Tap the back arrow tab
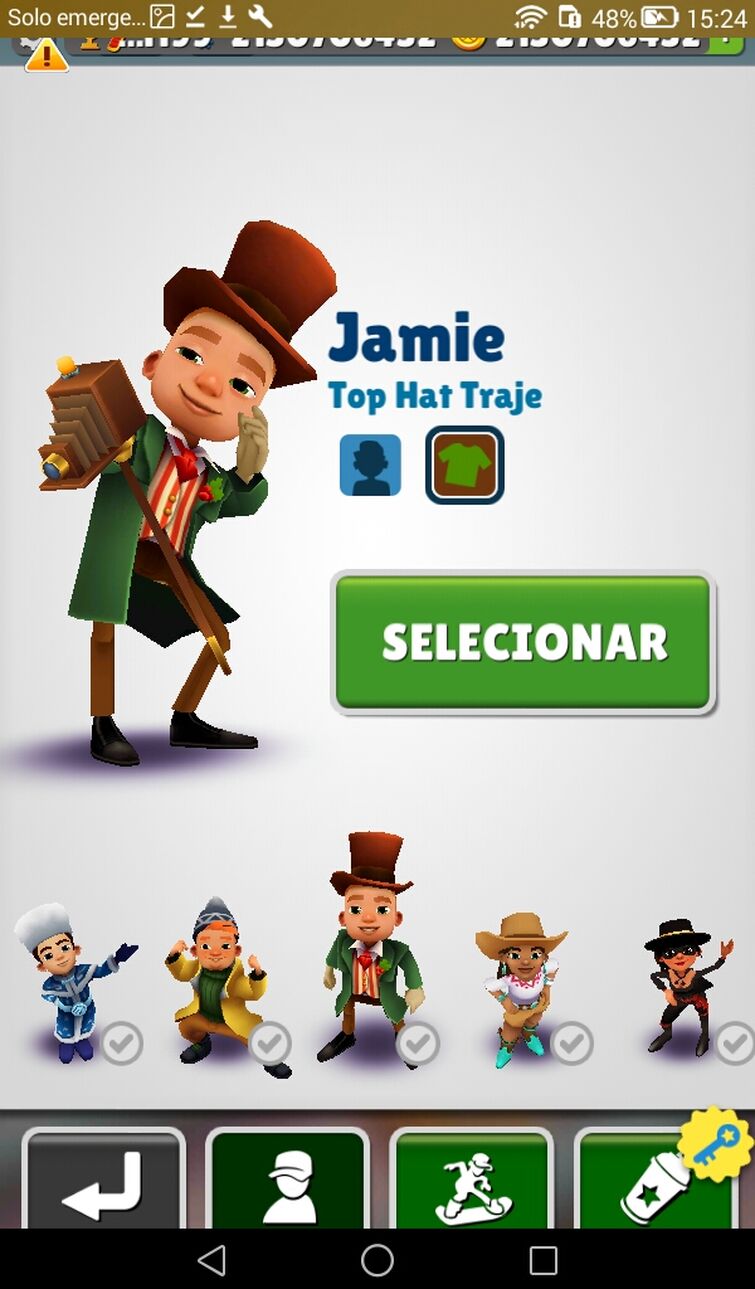This screenshot has height=1289, width=755. click(103, 1180)
